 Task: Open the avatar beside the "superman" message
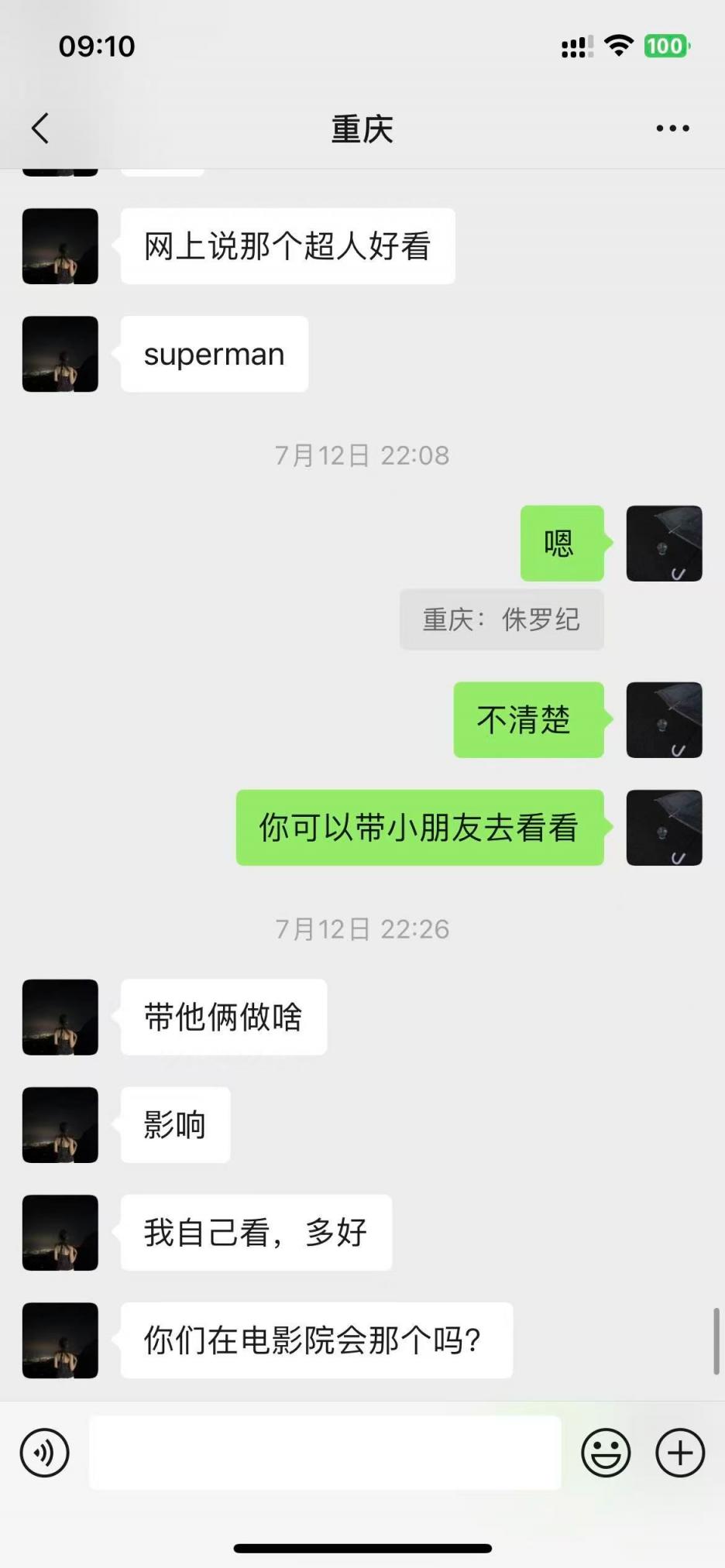pos(60,354)
